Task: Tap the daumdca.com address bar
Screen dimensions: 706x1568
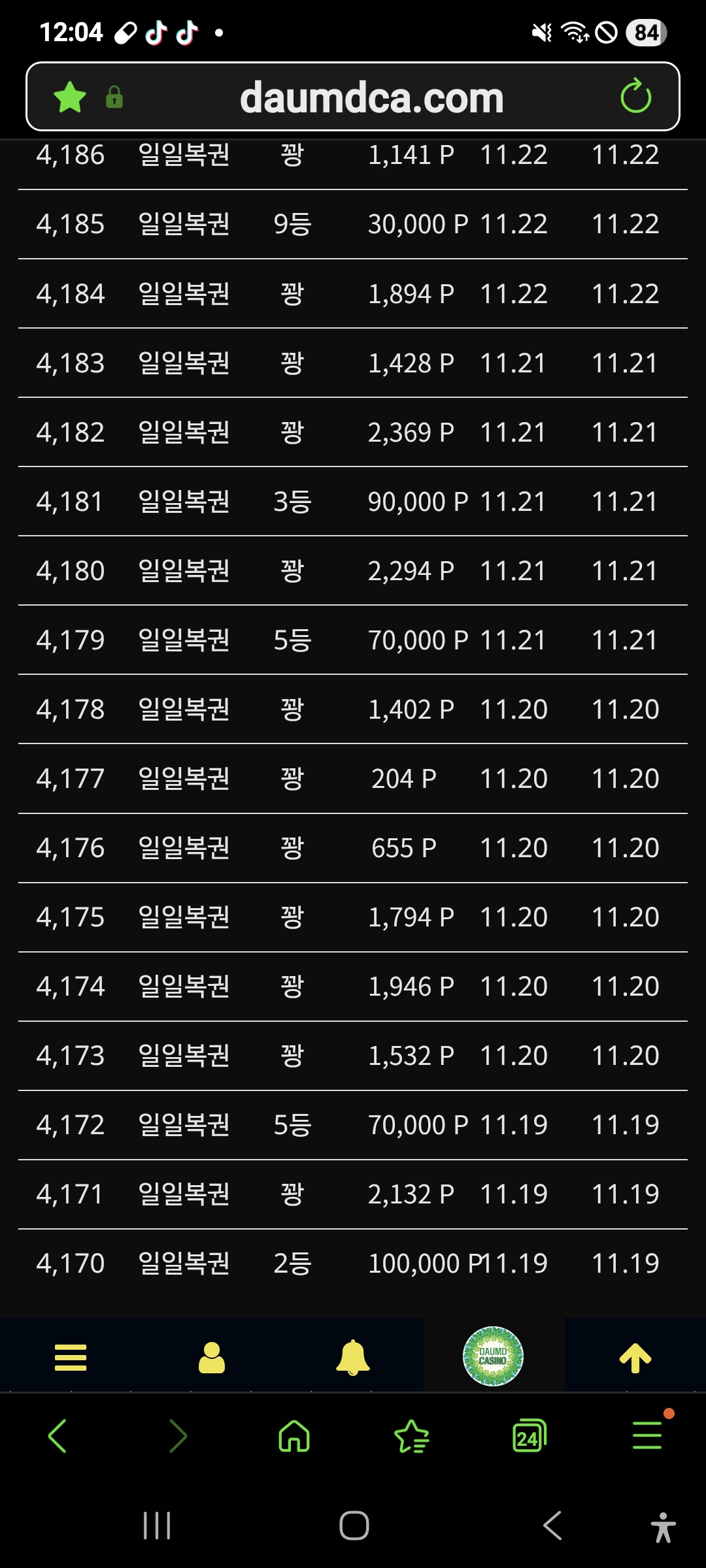Action: pyautogui.click(x=371, y=98)
